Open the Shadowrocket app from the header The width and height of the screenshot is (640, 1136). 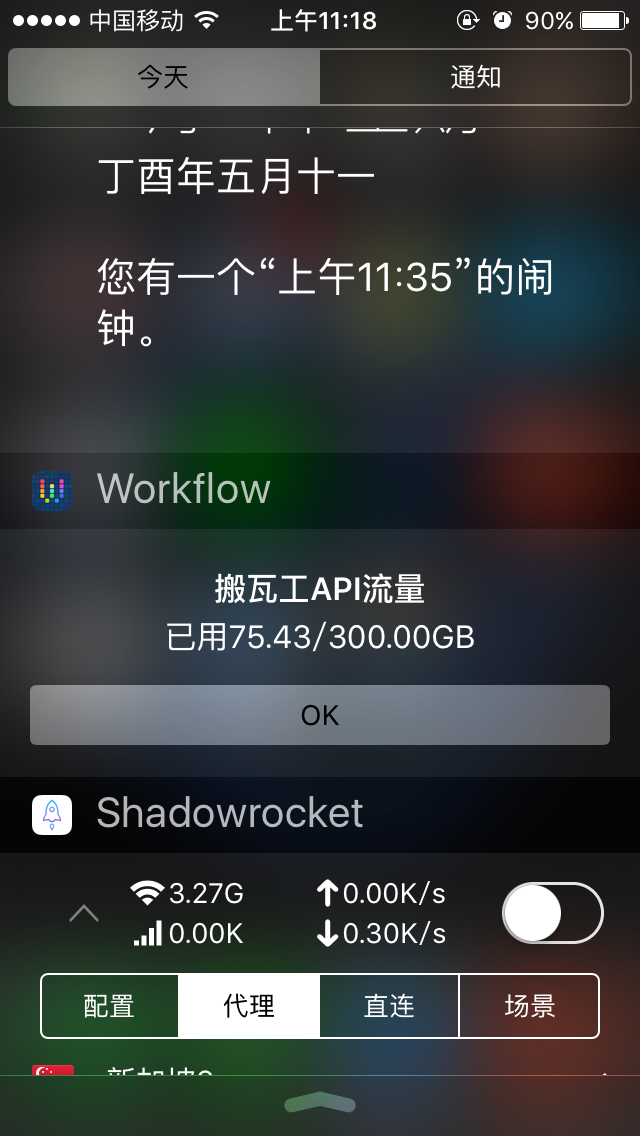click(x=229, y=814)
